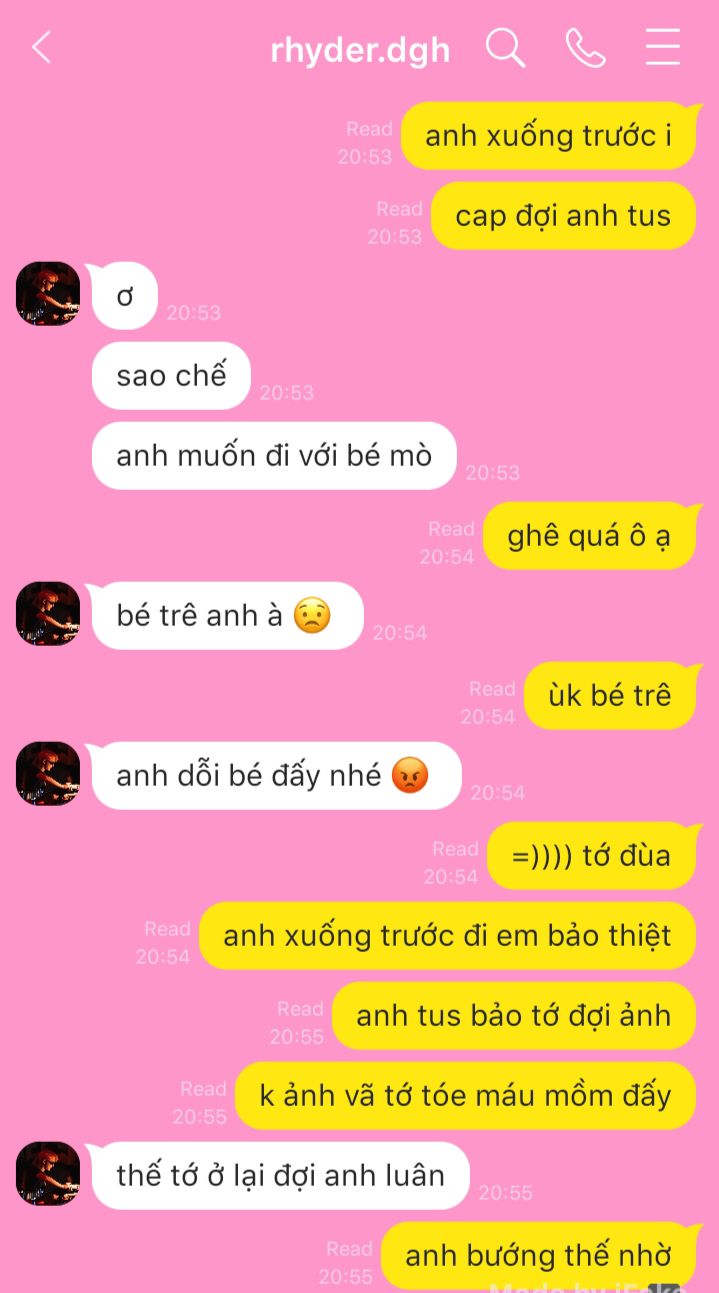Open the avatar next to 'bé trê anh à'
This screenshot has width=719, height=1293.
point(48,614)
